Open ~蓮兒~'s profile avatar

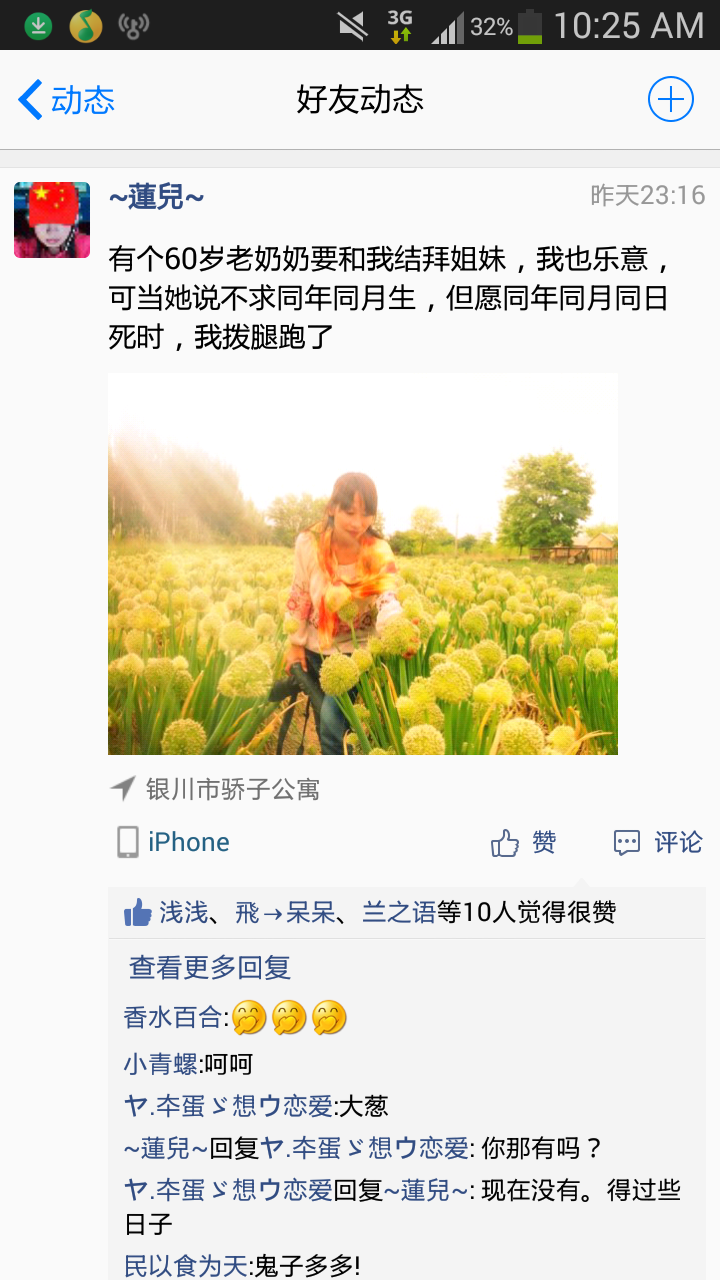(x=52, y=220)
